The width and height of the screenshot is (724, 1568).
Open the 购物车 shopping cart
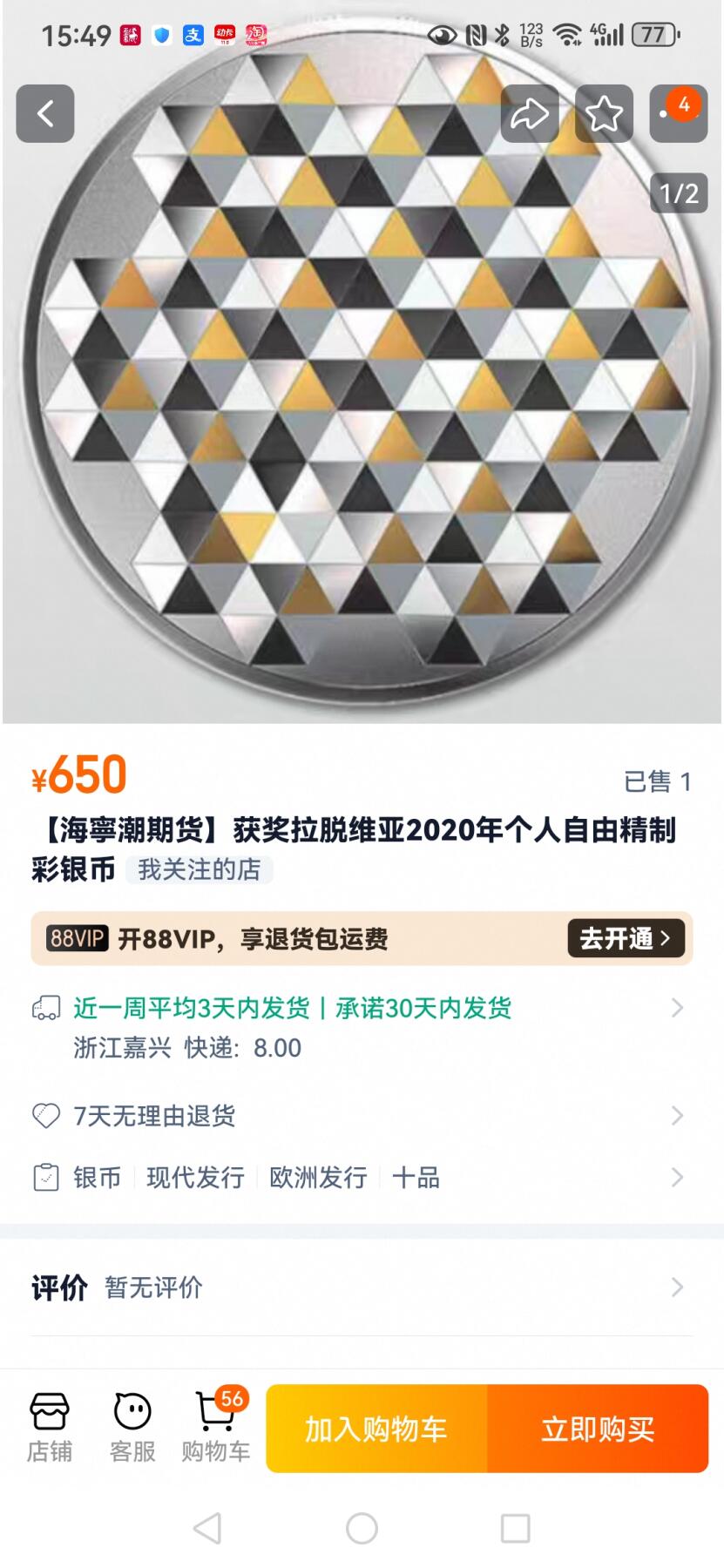point(215,1428)
